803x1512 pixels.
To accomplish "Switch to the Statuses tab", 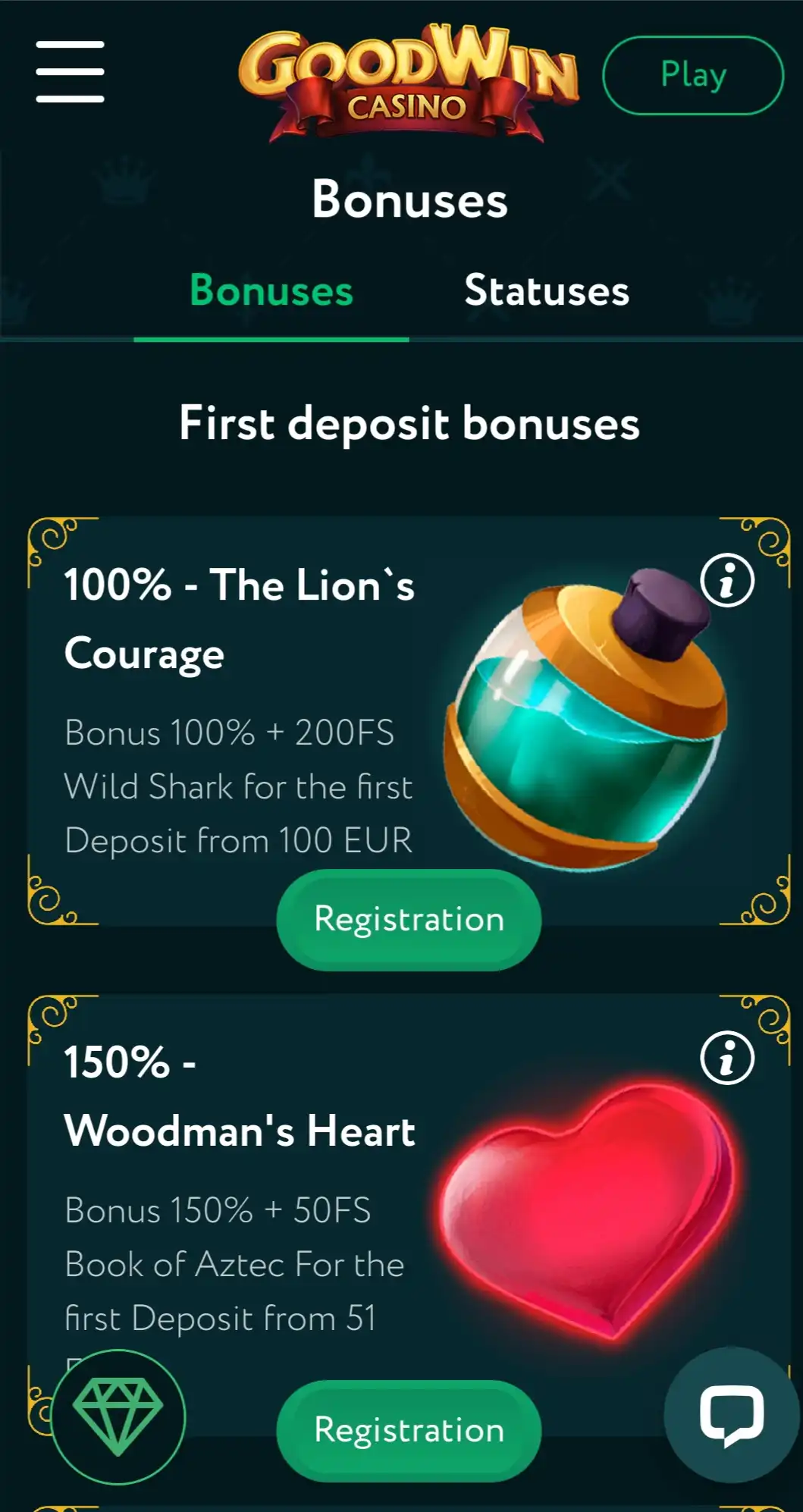I will point(546,291).
